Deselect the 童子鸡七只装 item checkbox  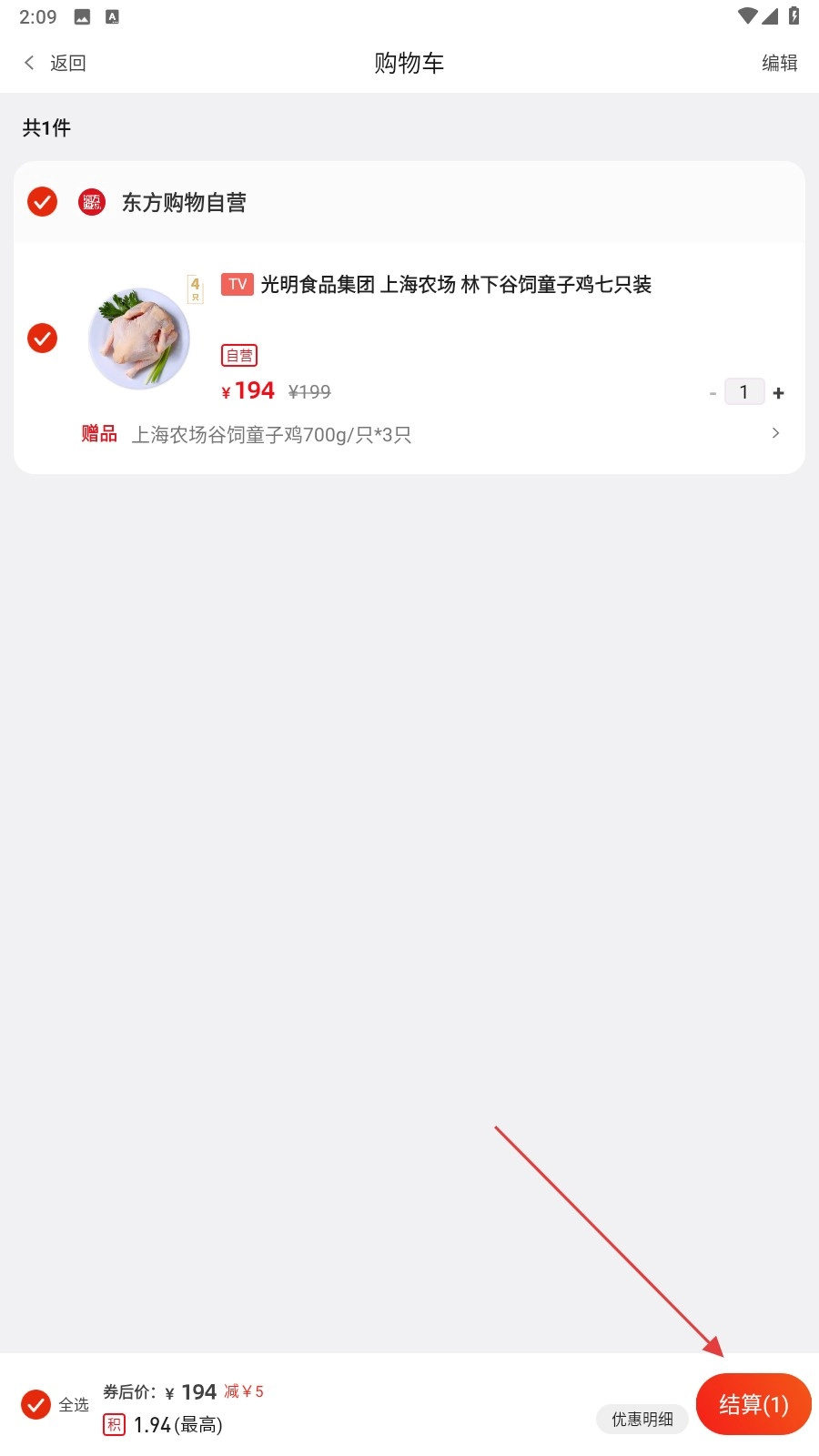tap(42, 338)
